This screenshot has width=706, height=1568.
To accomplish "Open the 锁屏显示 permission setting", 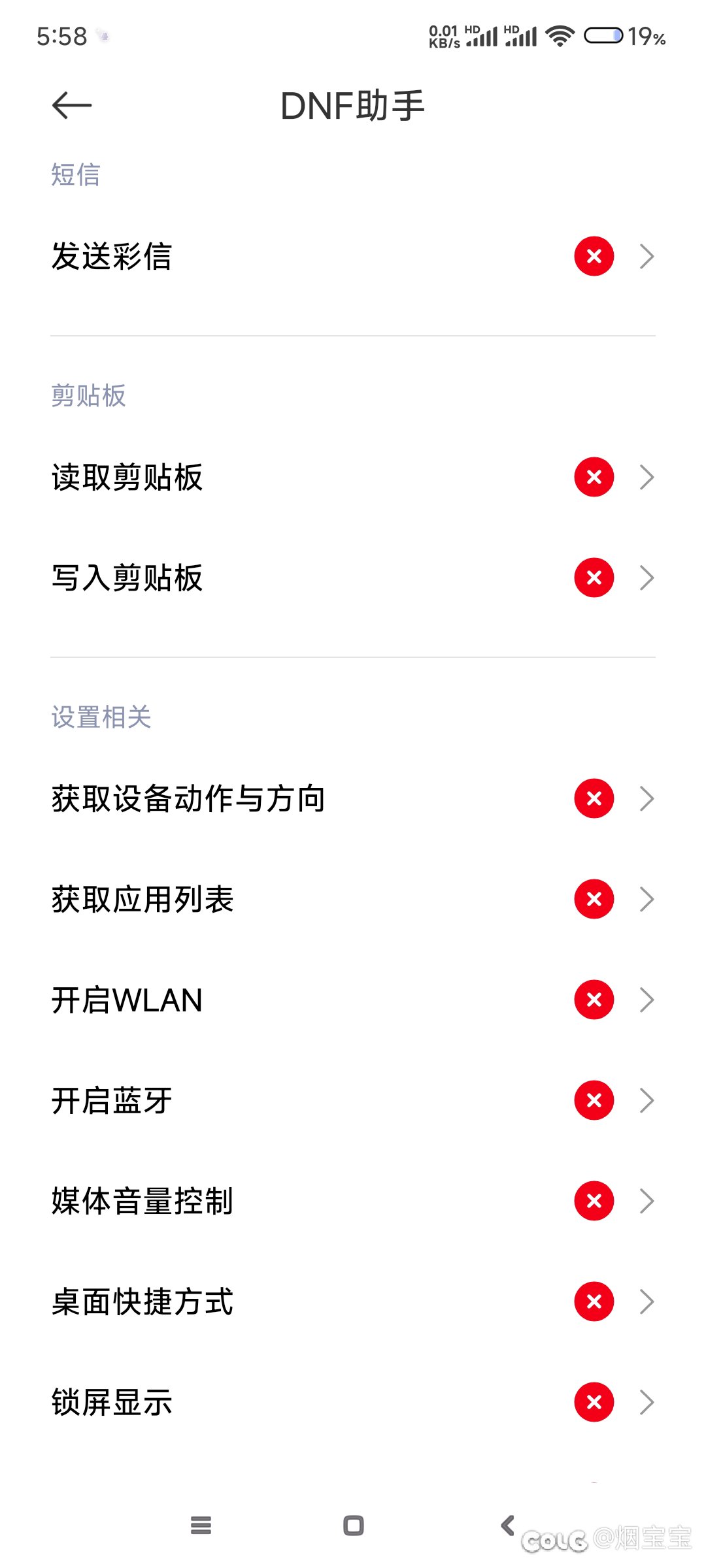I will point(353,1402).
